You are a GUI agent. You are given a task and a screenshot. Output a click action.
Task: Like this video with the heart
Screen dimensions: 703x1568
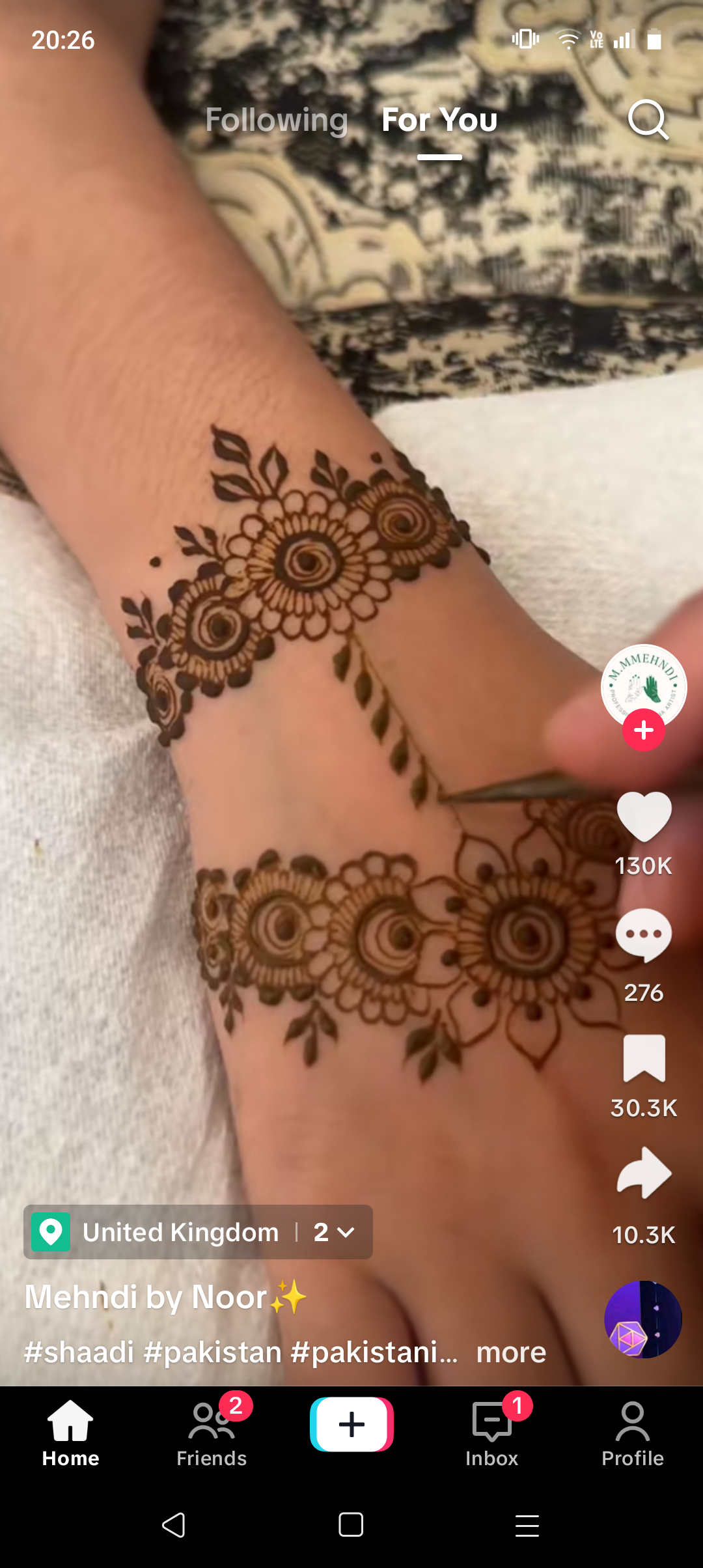point(644,817)
